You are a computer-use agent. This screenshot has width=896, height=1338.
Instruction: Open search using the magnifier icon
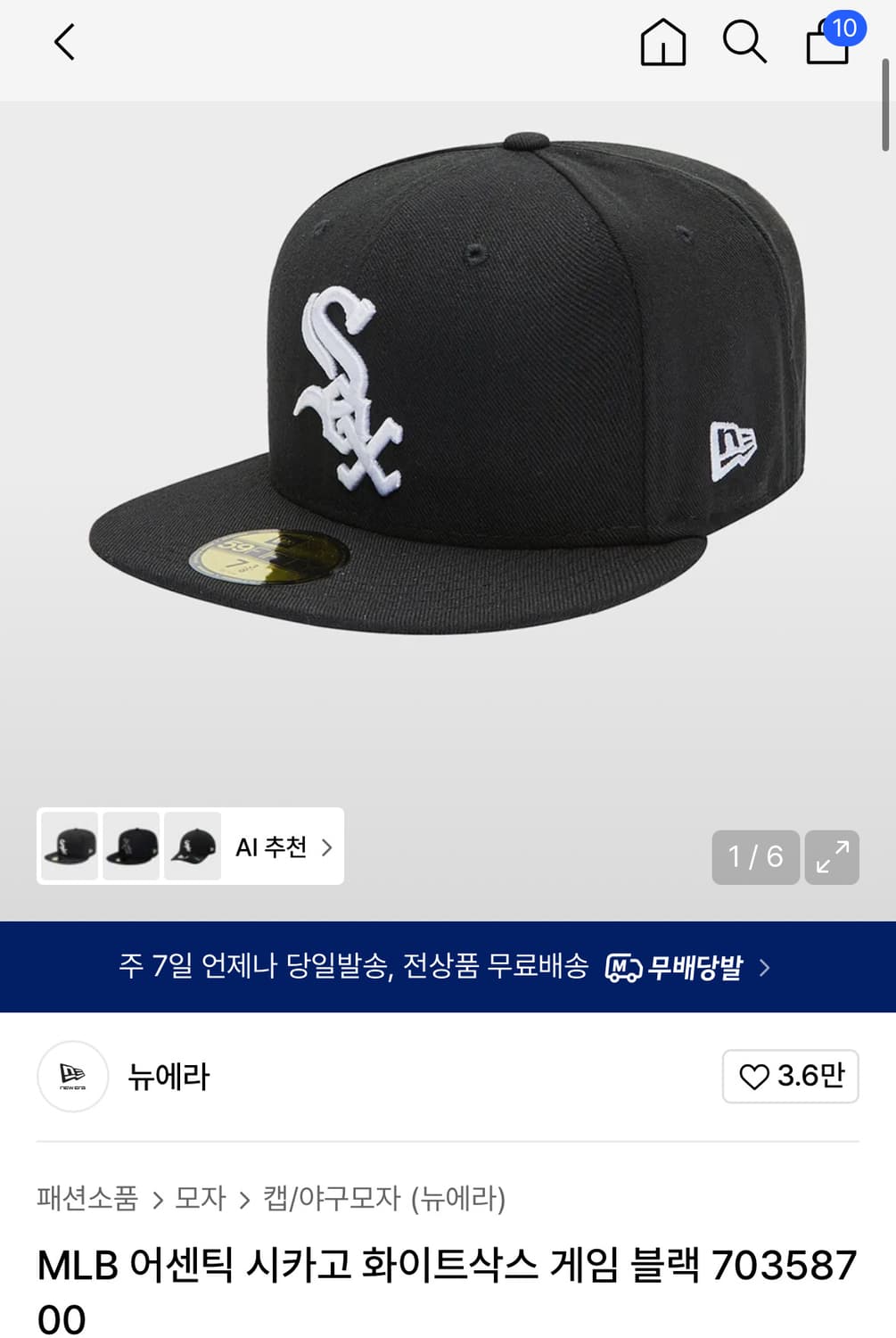pos(745,42)
